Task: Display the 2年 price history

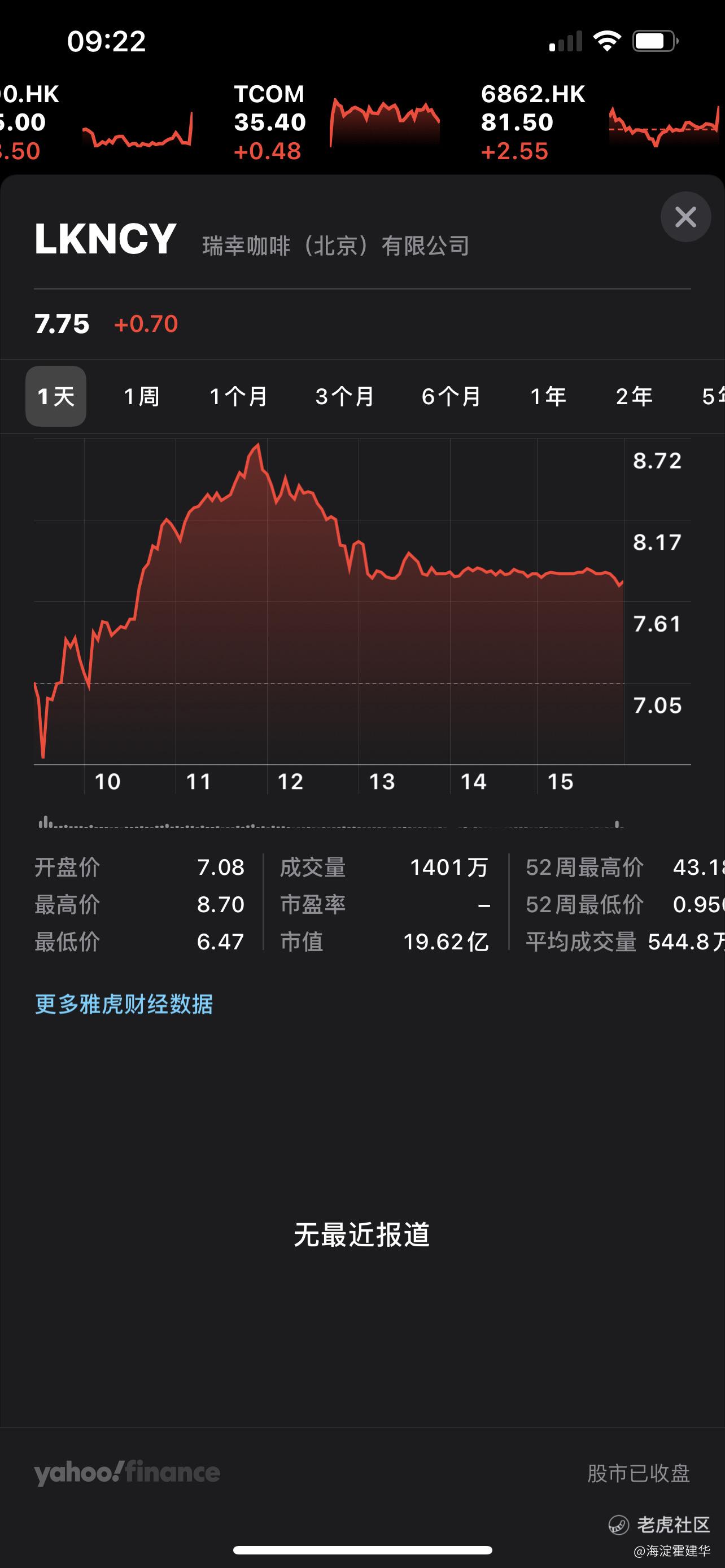Action: click(x=634, y=396)
